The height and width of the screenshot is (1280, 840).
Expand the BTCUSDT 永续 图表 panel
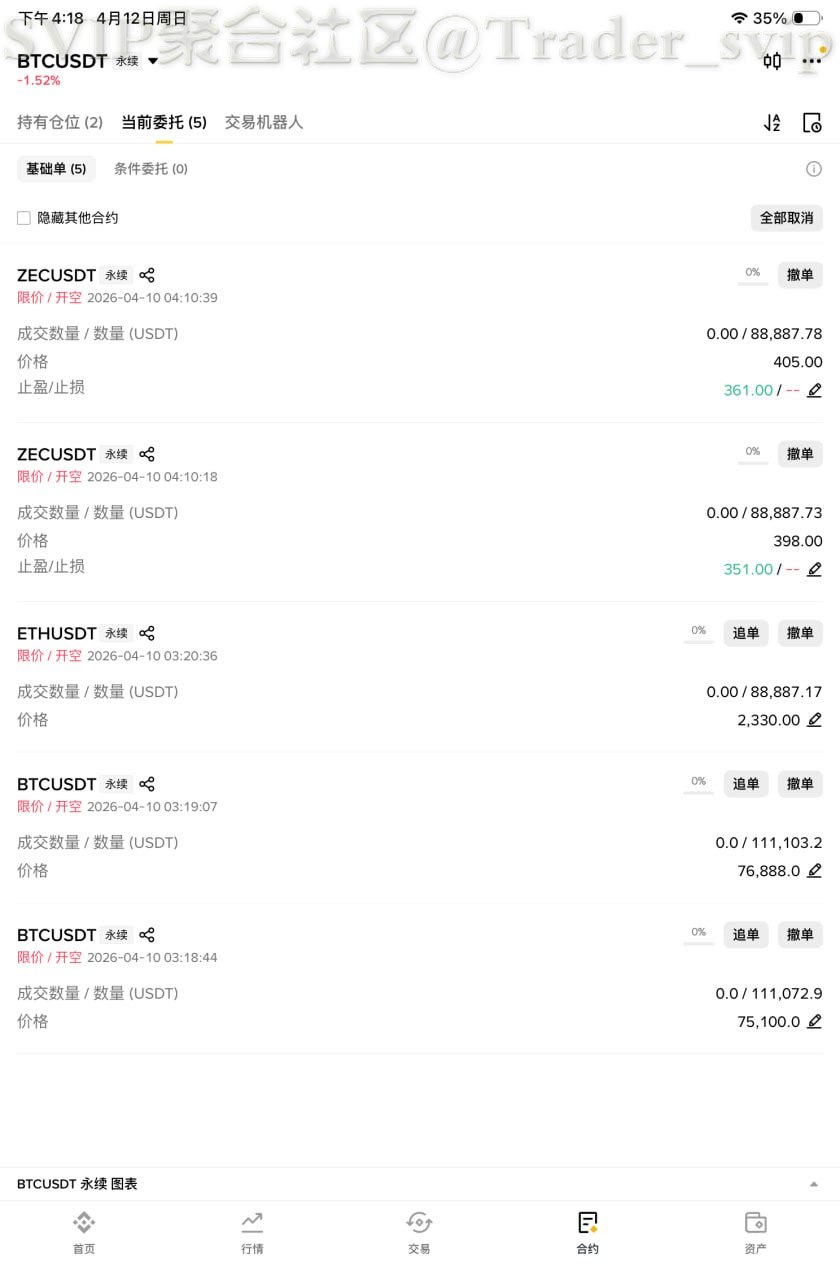[814, 1184]
